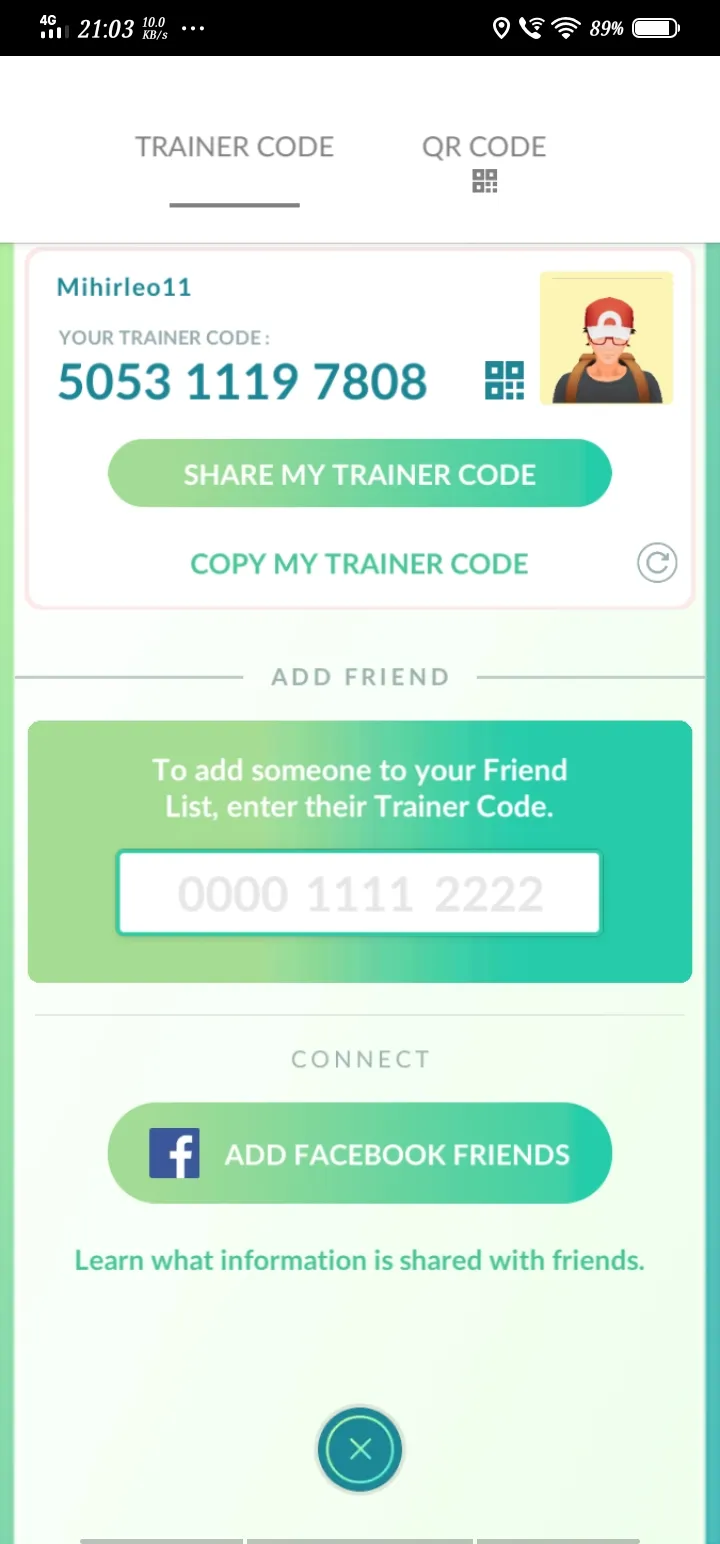
Task: Learn what information is shared with friends
Action: coord(359,1260)
